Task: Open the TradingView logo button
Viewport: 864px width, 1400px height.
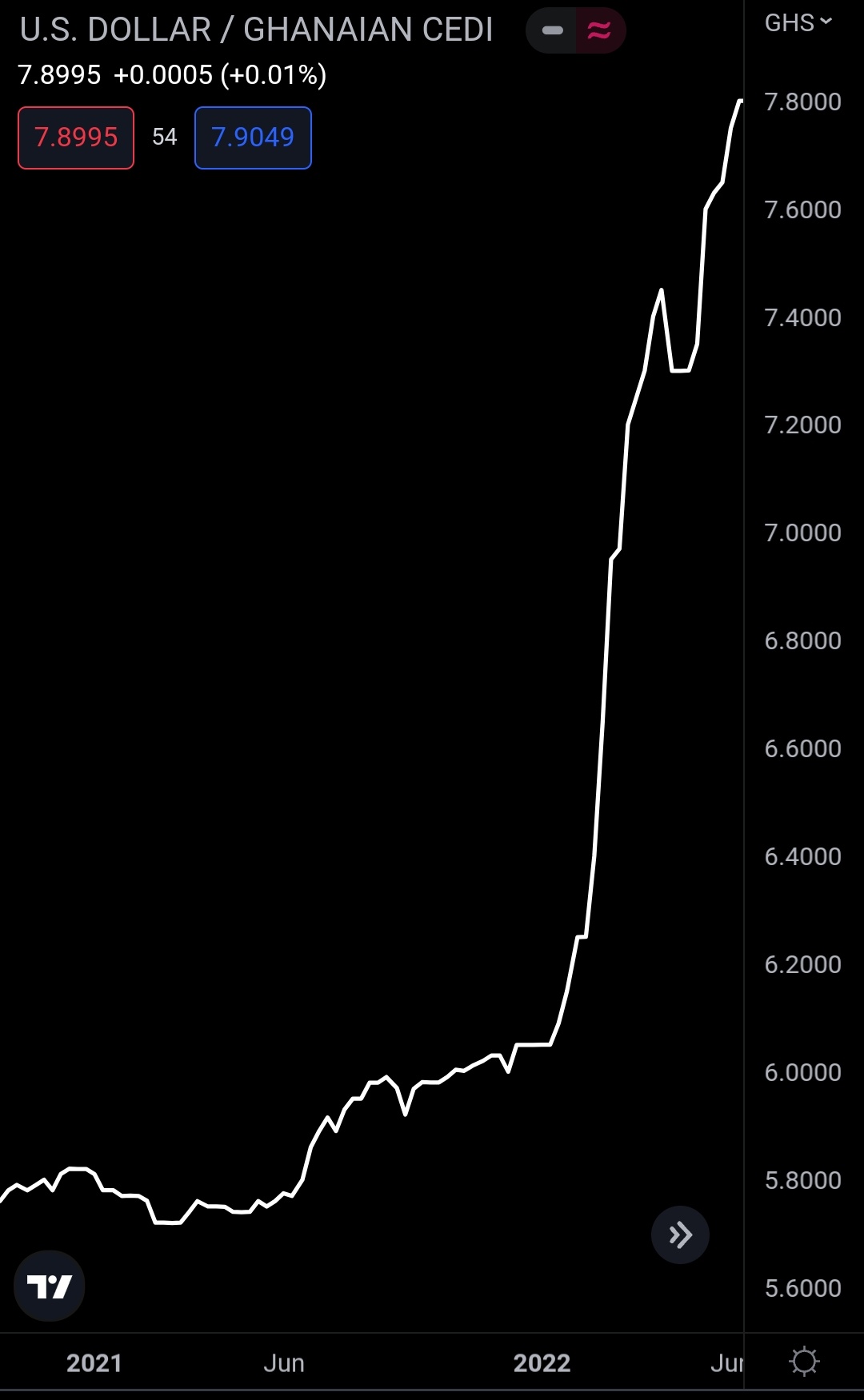Action: click(x=50, y=1286)
